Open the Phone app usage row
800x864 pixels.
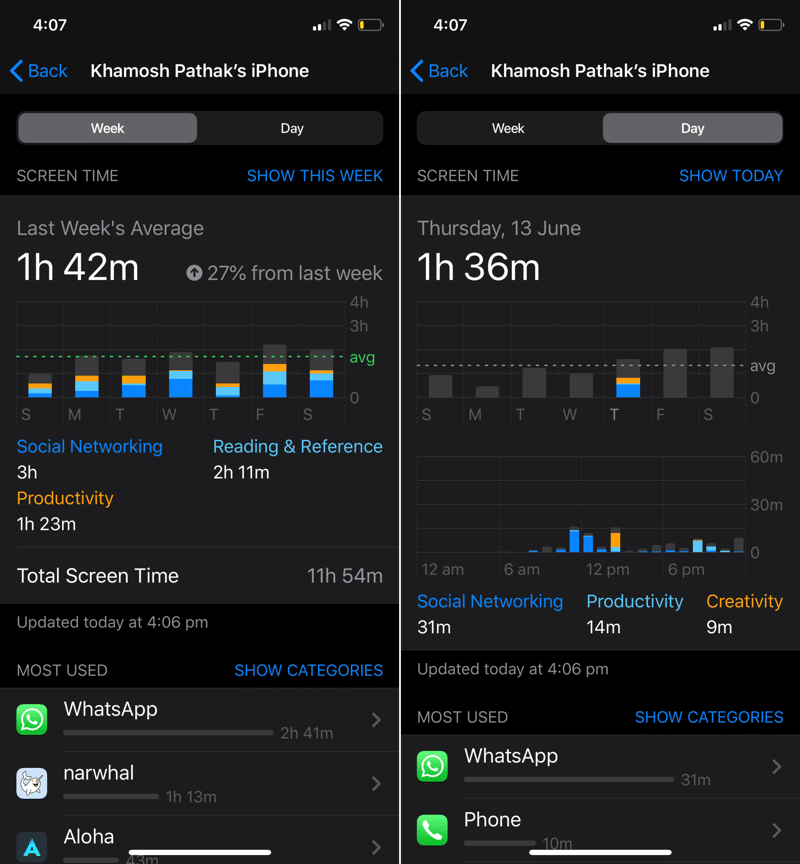pyautogui.click(x=600, y=829)
